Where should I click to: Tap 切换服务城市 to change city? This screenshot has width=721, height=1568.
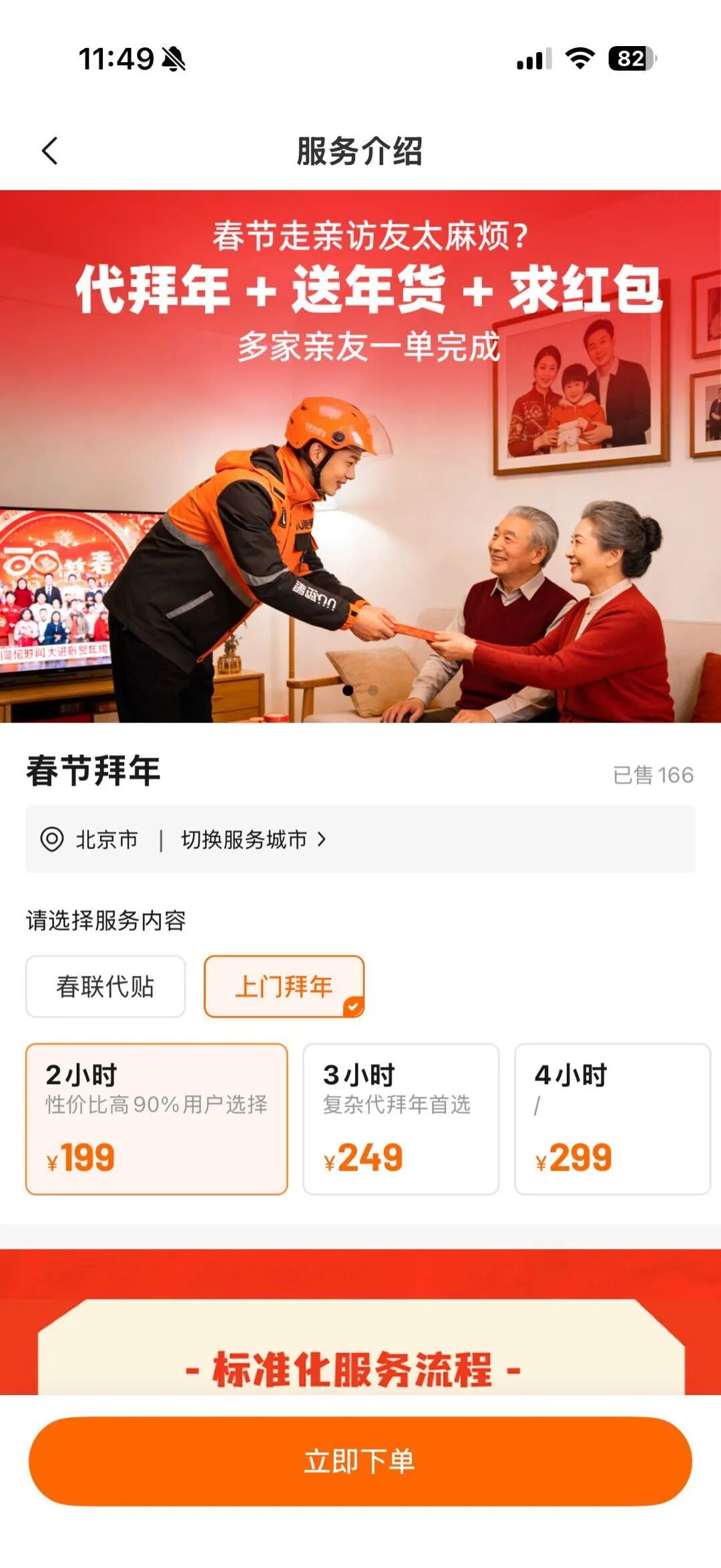[x=253, y=839]
